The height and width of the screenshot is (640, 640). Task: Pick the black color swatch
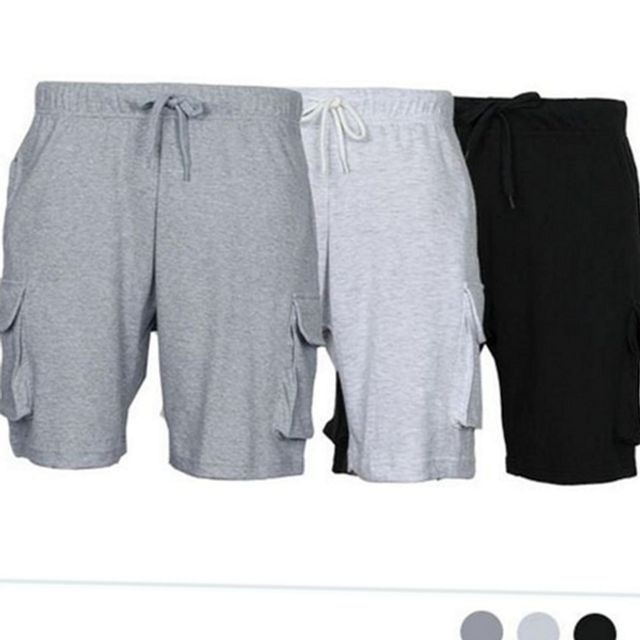tap(595, 627)
